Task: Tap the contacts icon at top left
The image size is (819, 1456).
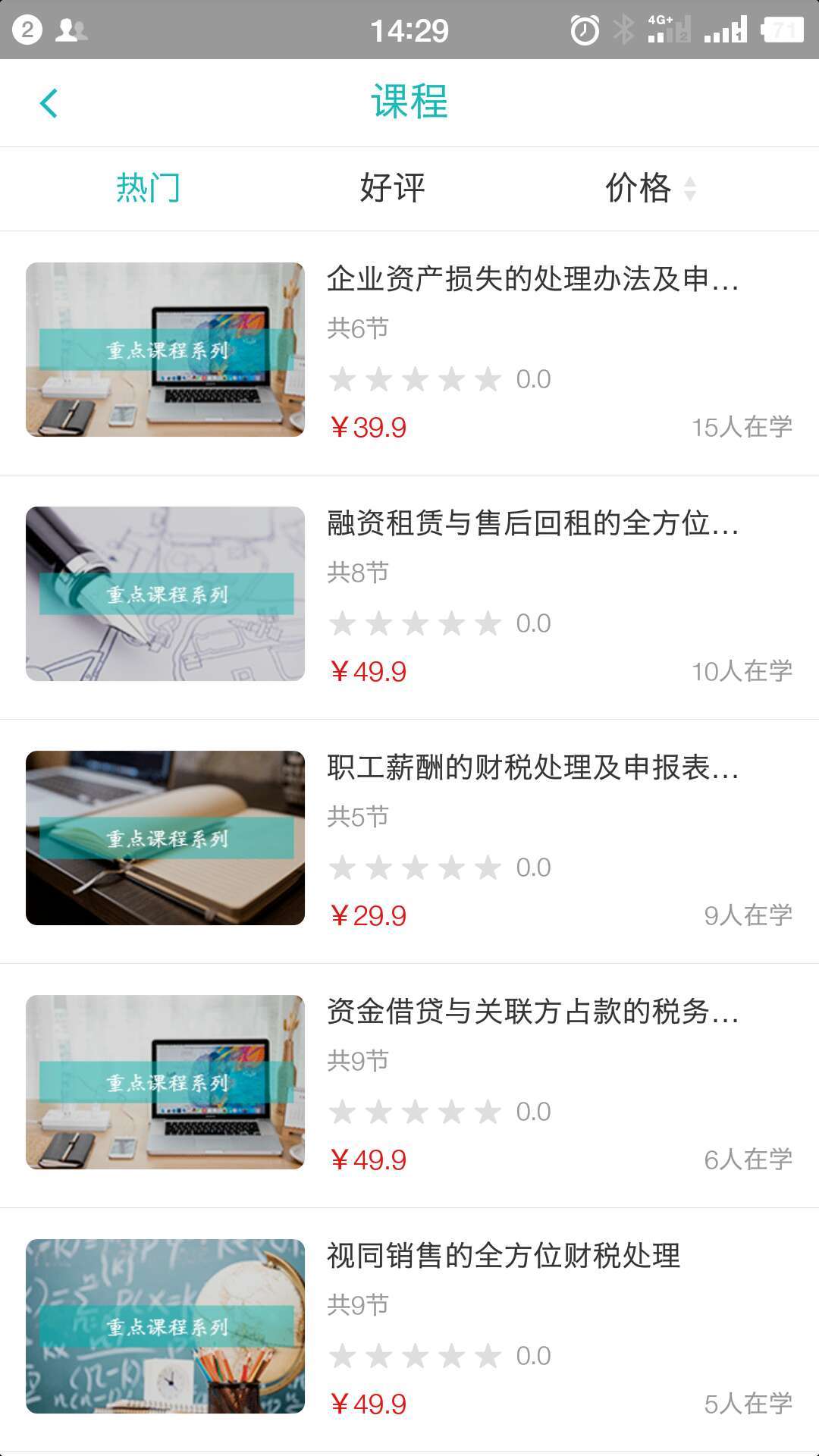Action: coord(72,29)
